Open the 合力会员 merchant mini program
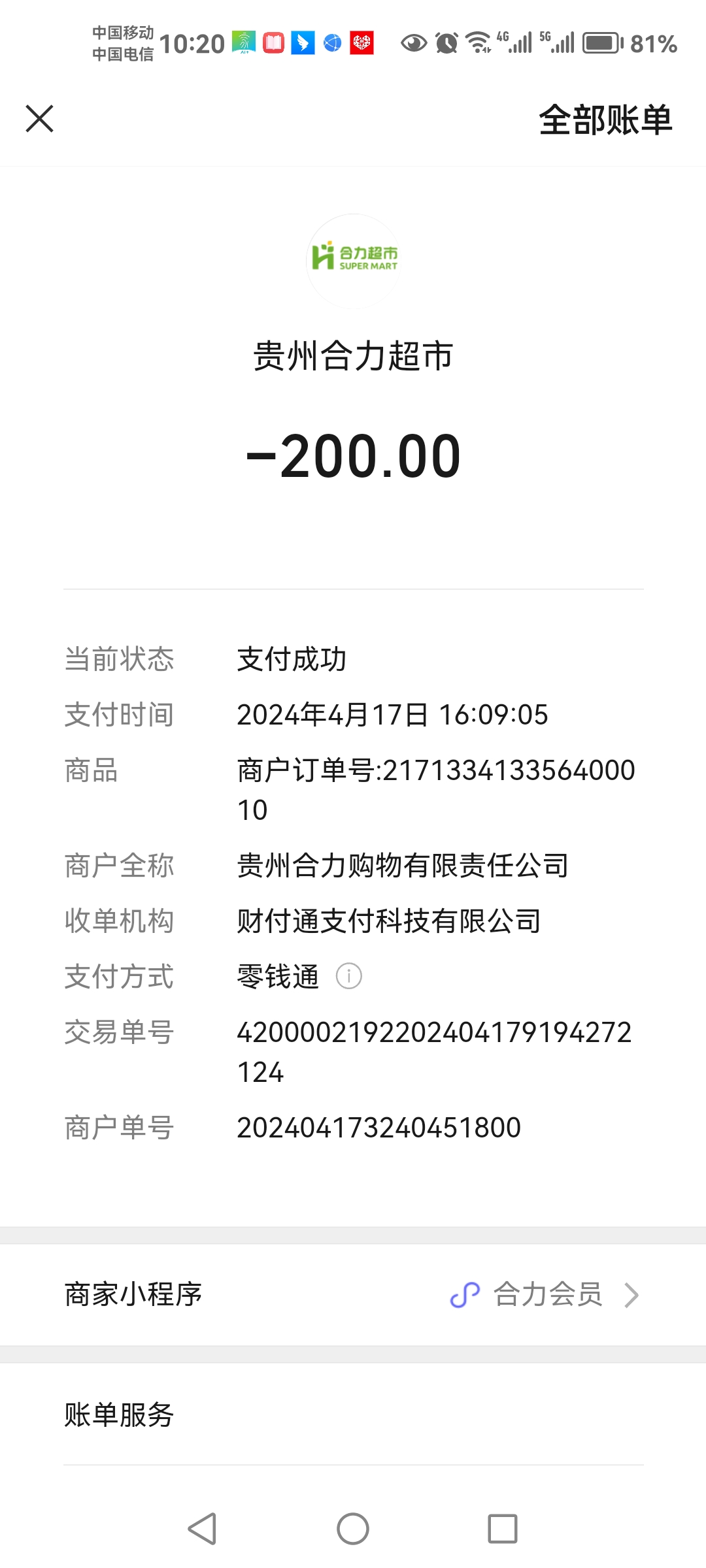The image size is (706, 1568). pyautogui.click(x=546, y=1295)
